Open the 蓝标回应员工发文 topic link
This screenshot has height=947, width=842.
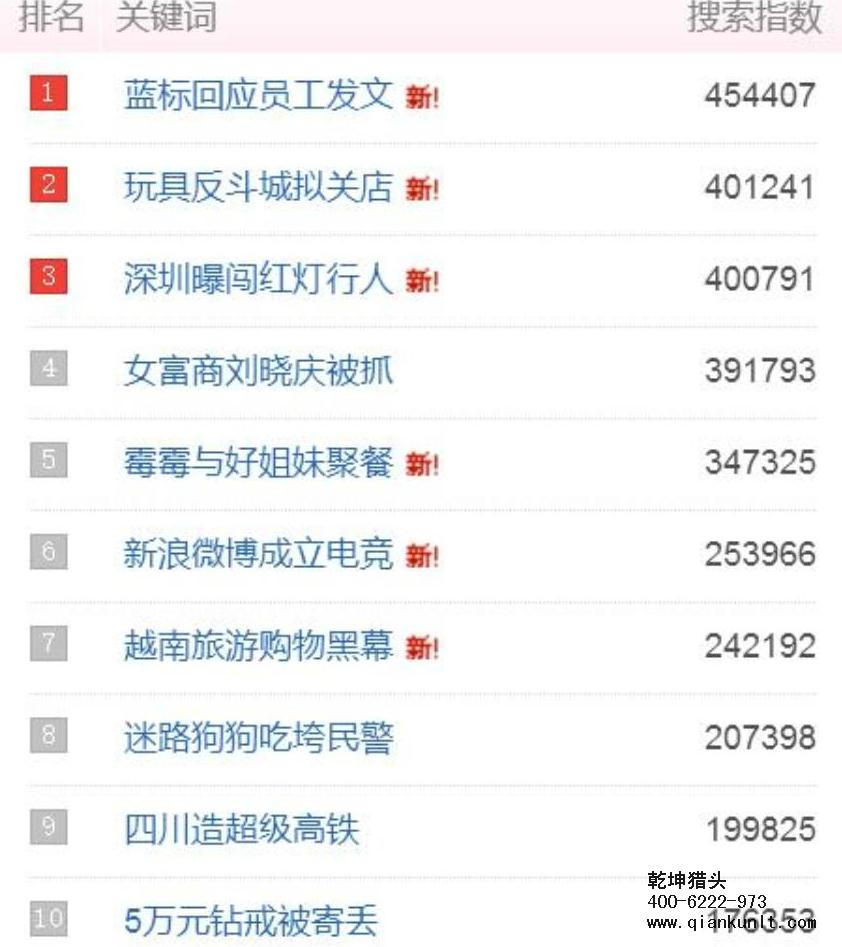258,96
